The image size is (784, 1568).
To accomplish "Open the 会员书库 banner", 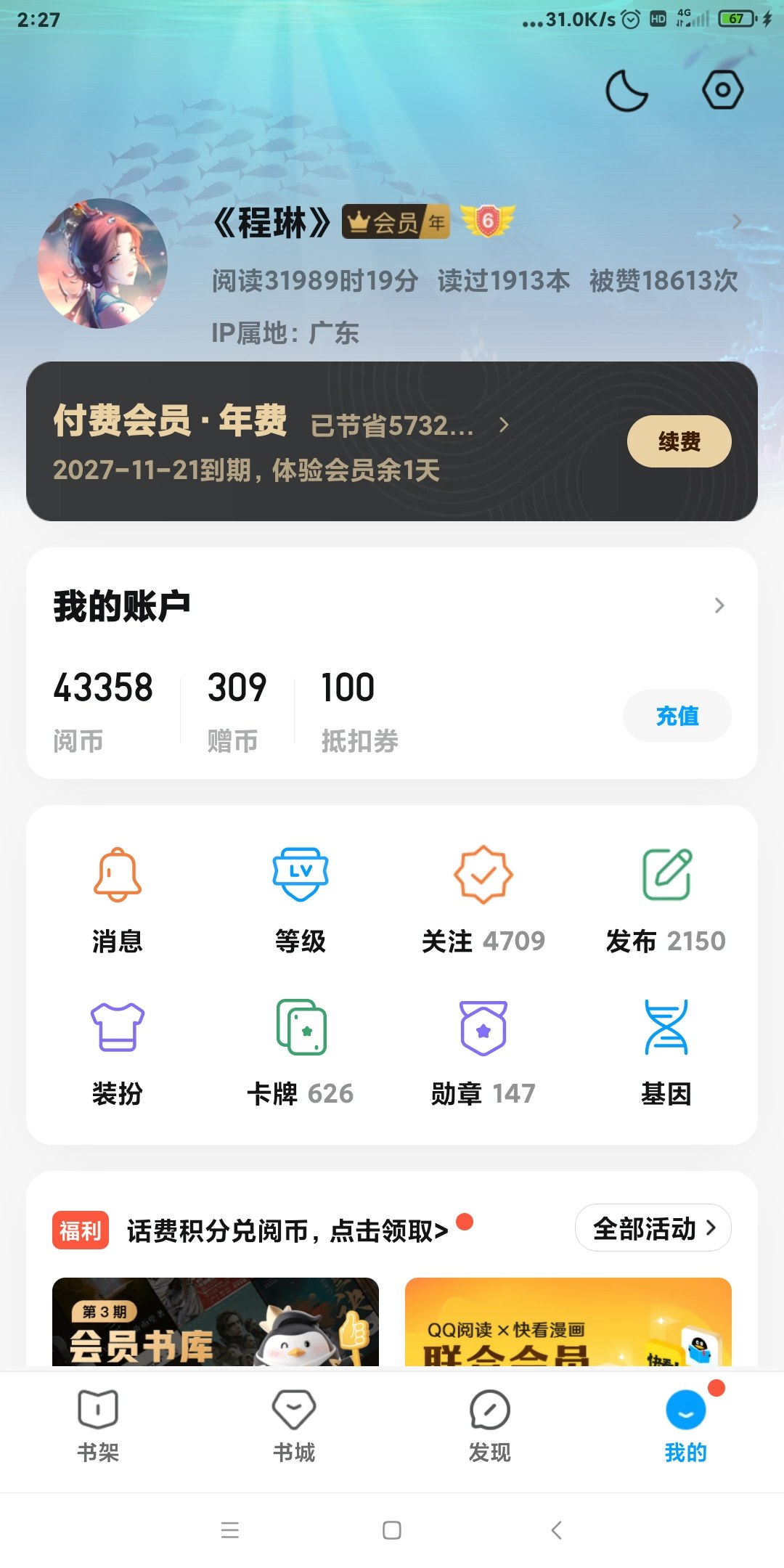I will pos(216,1323).
